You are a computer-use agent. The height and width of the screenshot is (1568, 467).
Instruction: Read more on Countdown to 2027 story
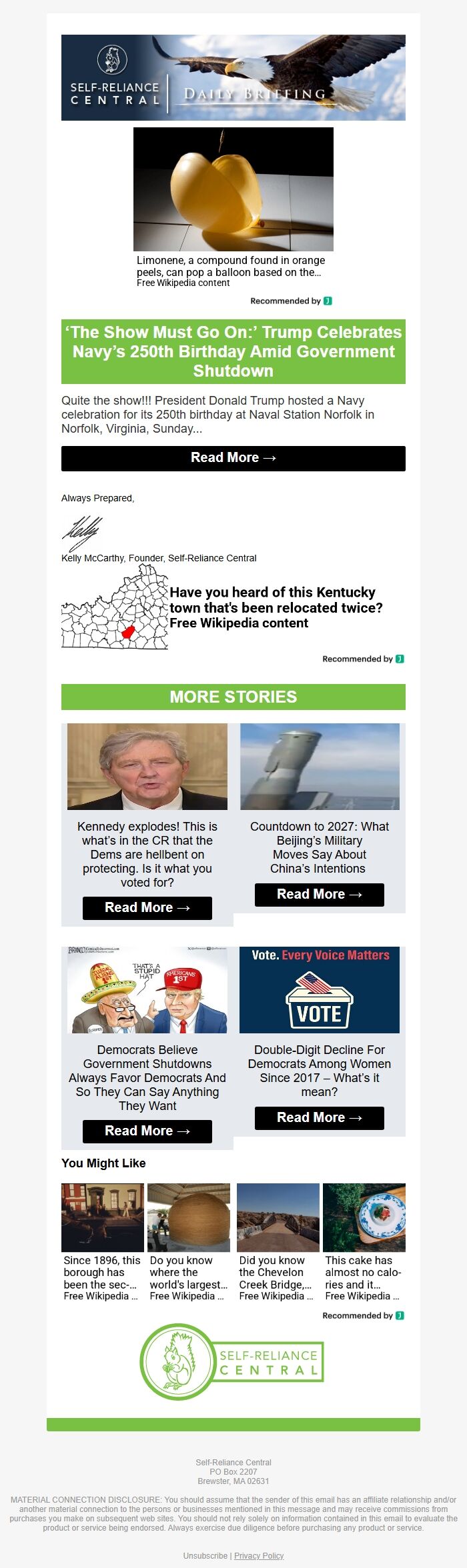point(320,895)
